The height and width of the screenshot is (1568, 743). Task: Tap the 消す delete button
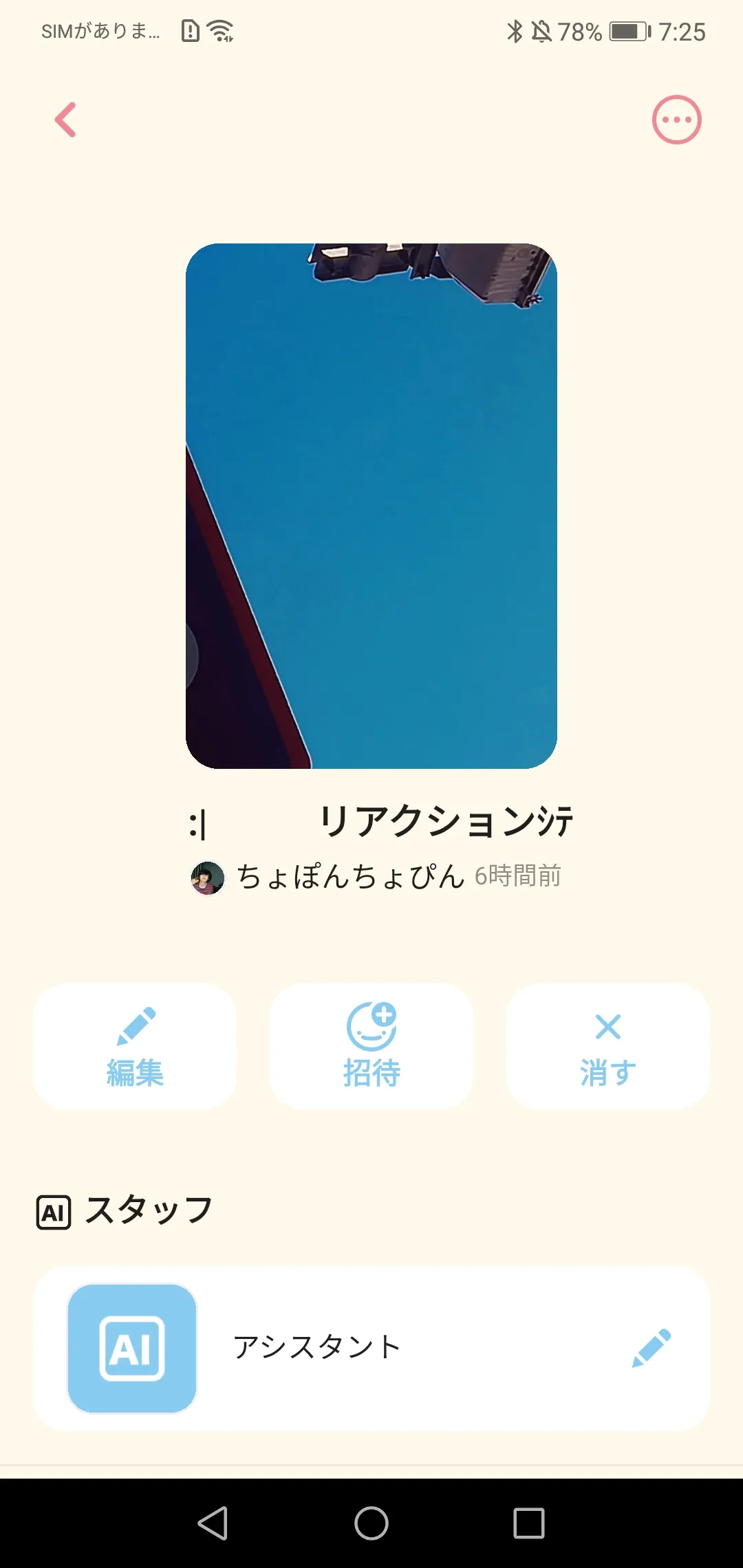click(607, 1045)
